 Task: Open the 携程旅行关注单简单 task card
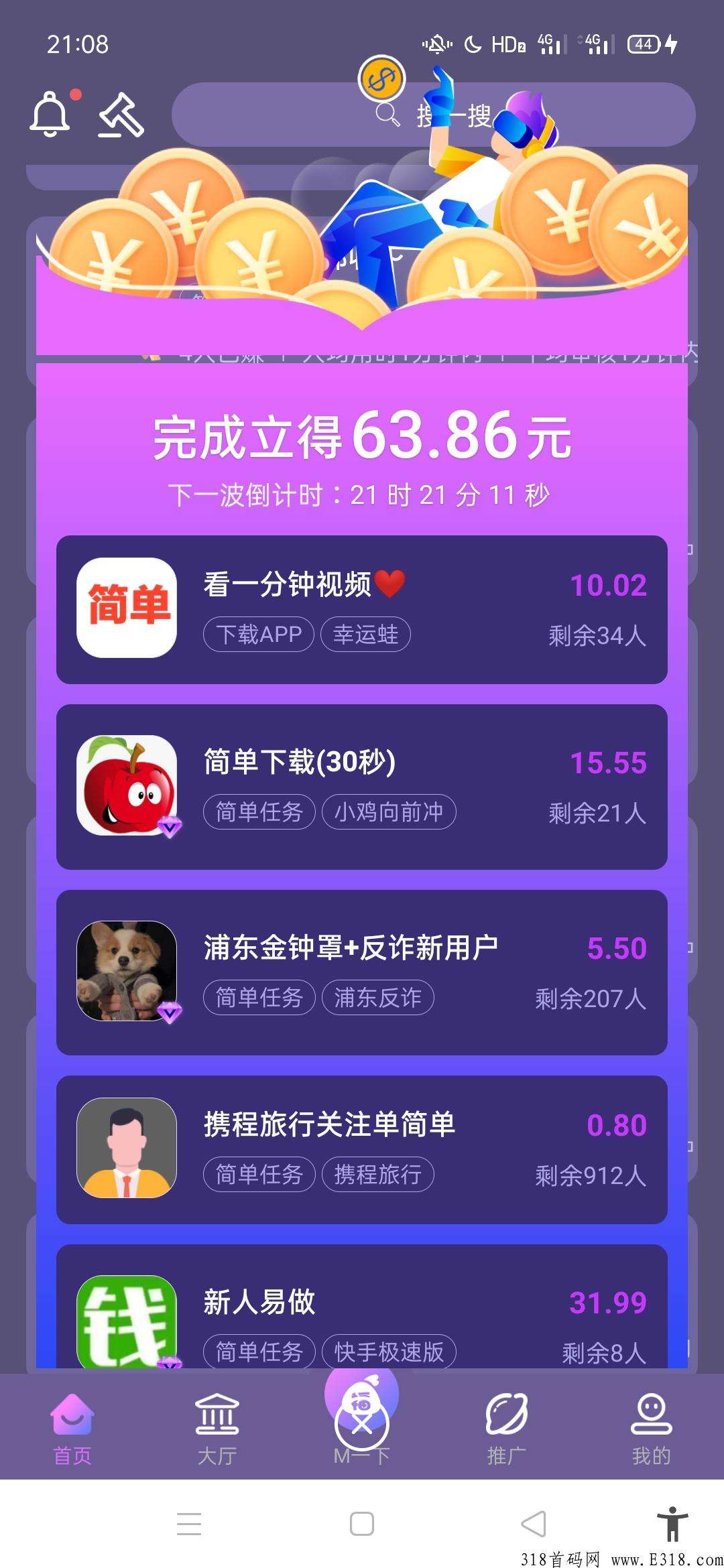pyautogui.click(x=362, y=1150)
